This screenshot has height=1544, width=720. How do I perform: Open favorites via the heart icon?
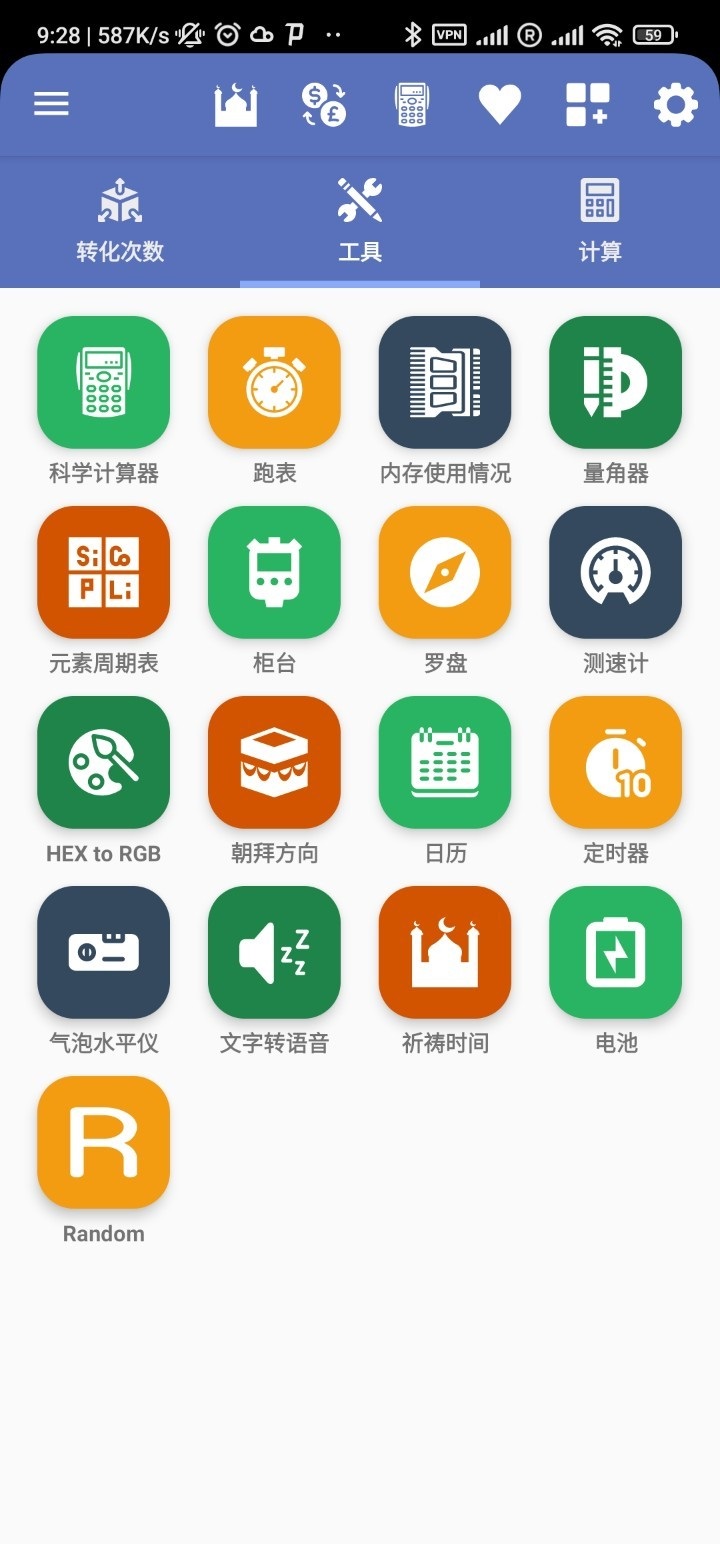click(499, 104)
